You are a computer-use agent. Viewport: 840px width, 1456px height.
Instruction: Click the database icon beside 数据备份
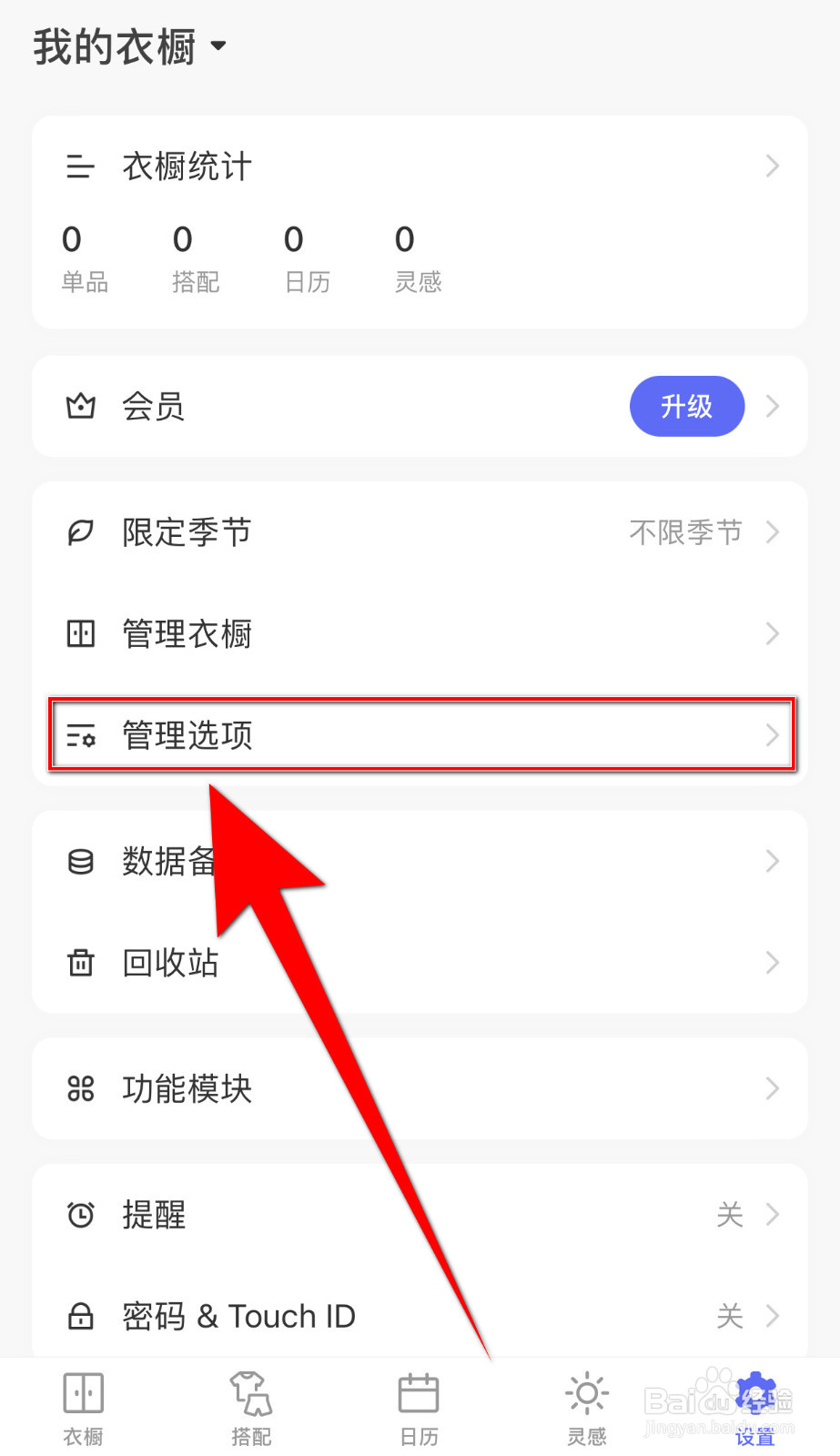click(80, 861)
